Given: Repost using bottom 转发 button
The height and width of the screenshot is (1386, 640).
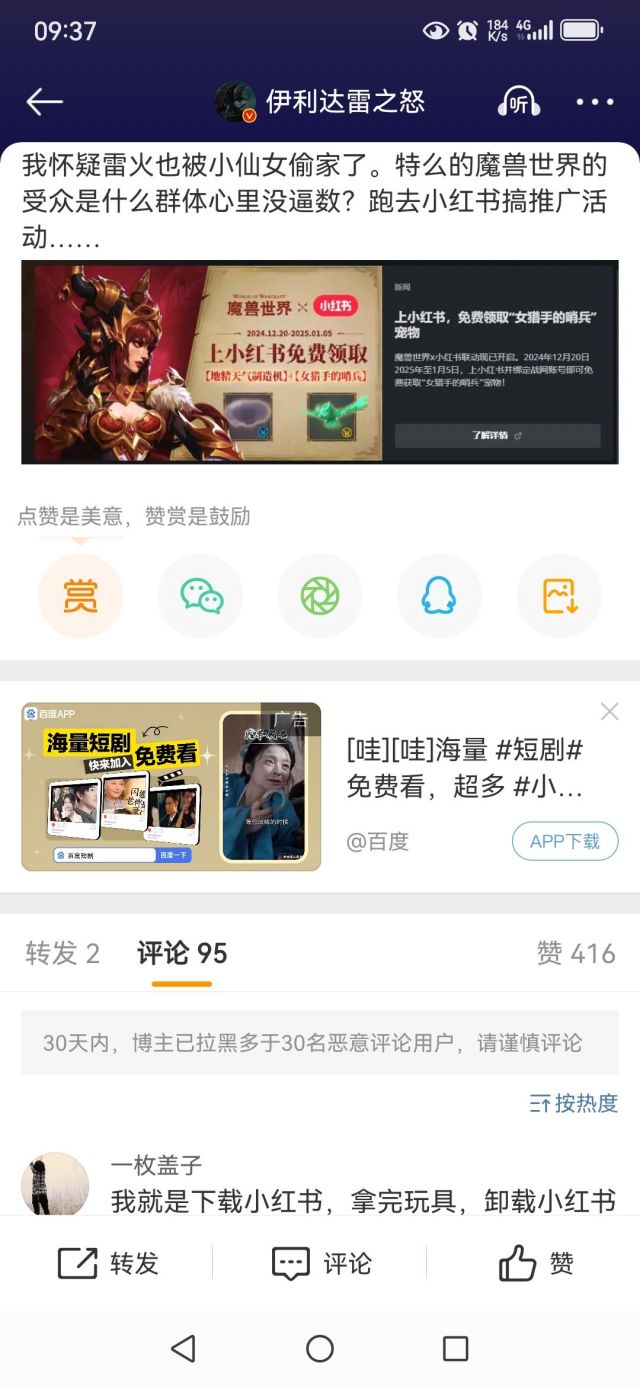Looking at the screenshot, I should [x=108, y=1263].
